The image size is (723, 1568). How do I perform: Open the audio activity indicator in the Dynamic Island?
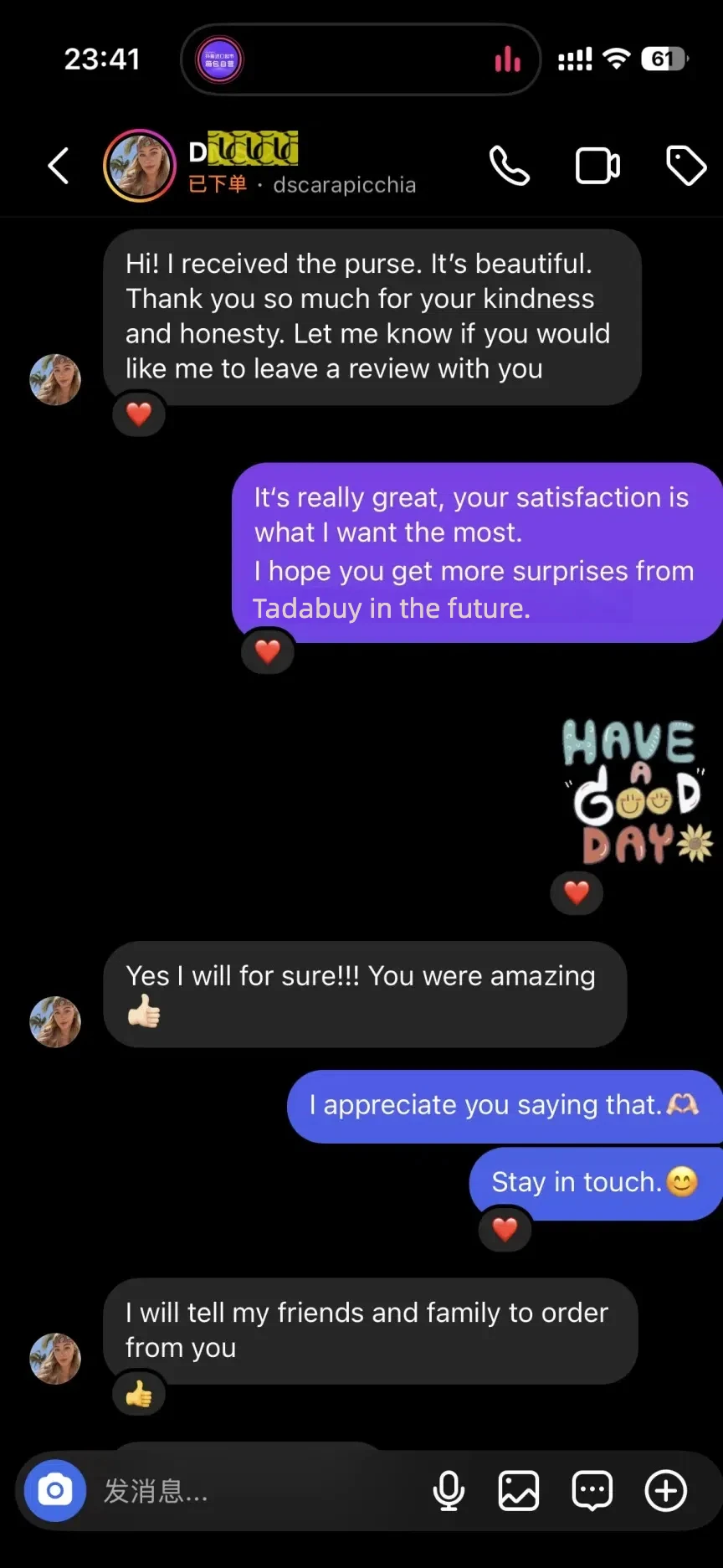pos(507,59)
